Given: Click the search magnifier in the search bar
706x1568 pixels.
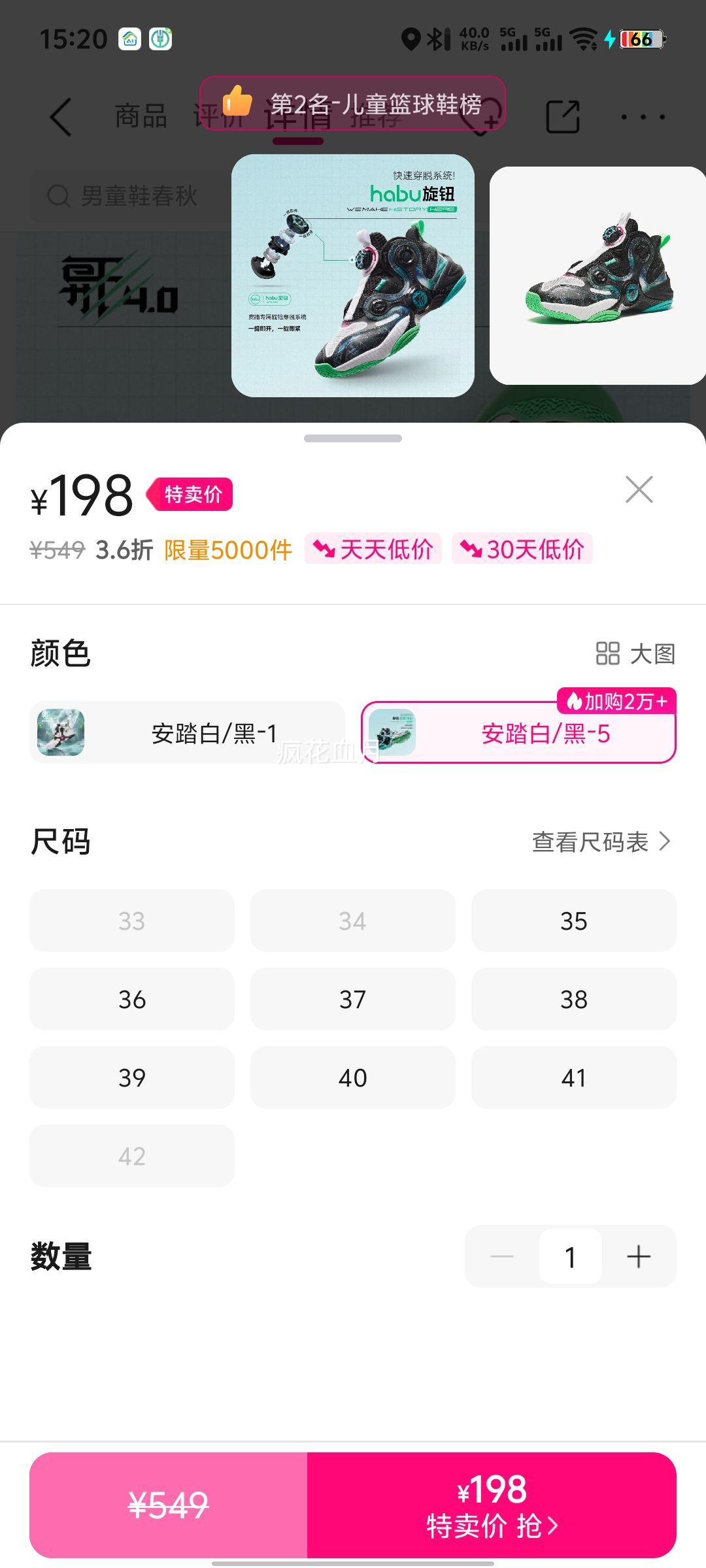Looking at the screenshot, I should pos(62,196).
